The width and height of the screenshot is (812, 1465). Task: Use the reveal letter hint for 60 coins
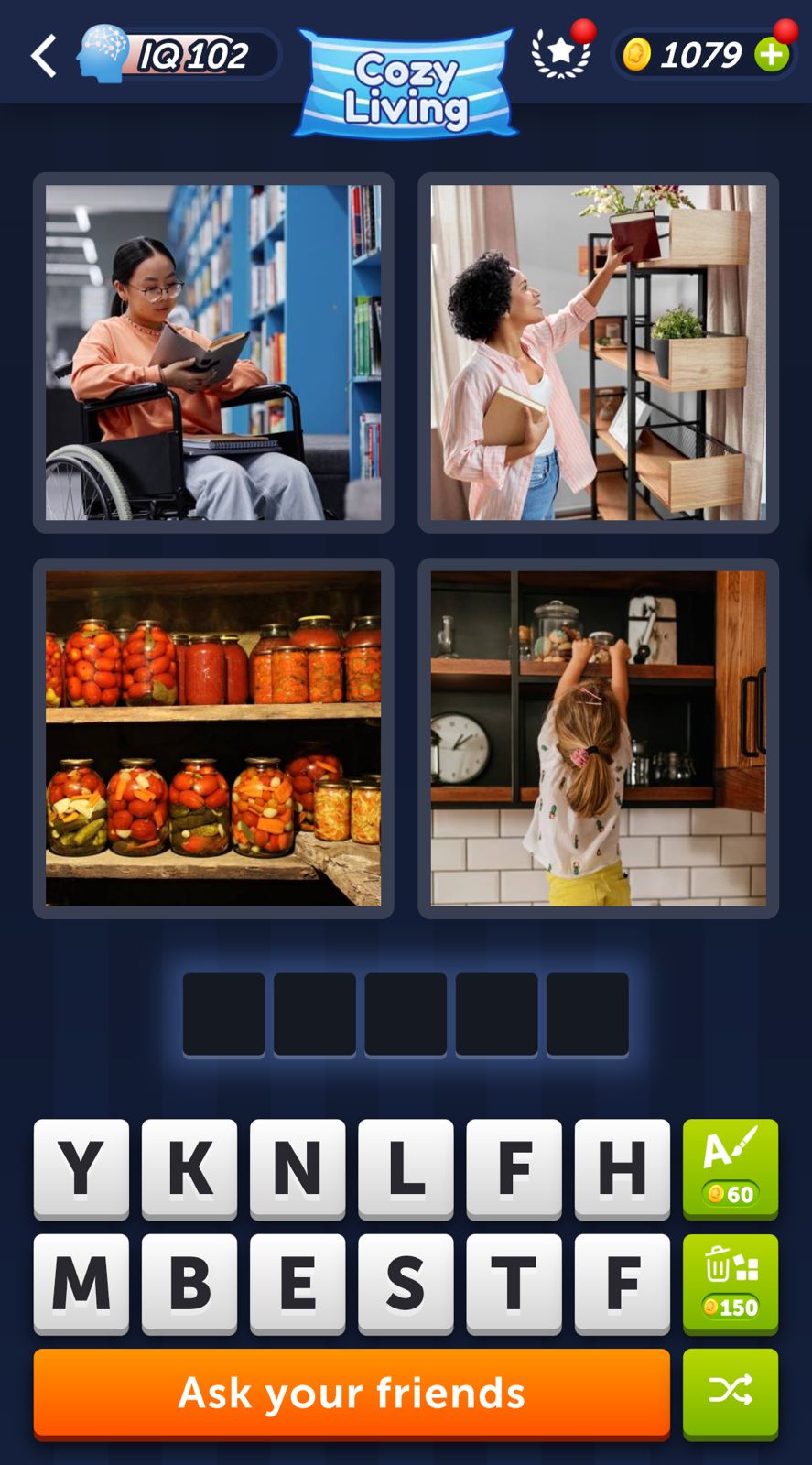730,1168
